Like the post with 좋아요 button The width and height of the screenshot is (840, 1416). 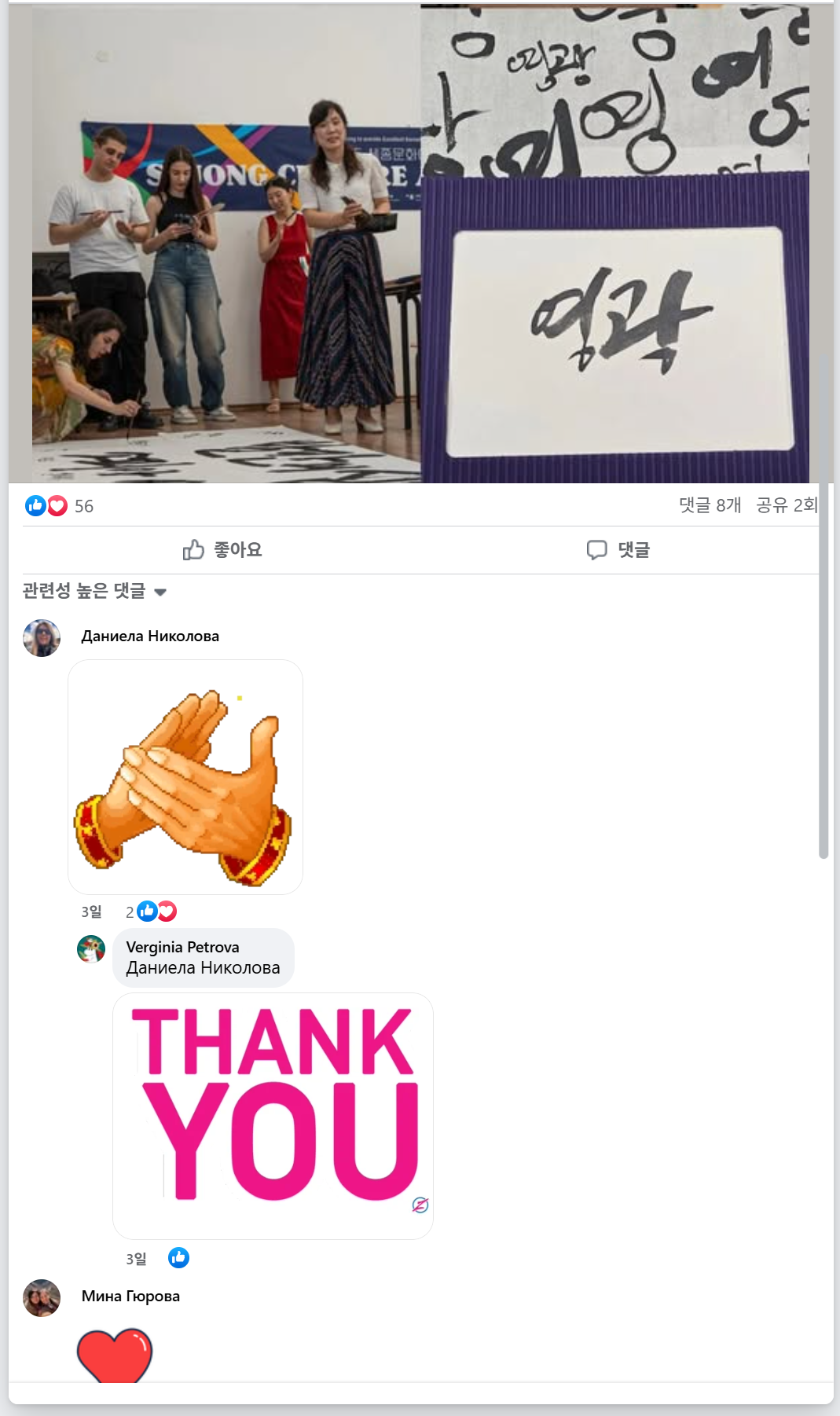[222, 550]
